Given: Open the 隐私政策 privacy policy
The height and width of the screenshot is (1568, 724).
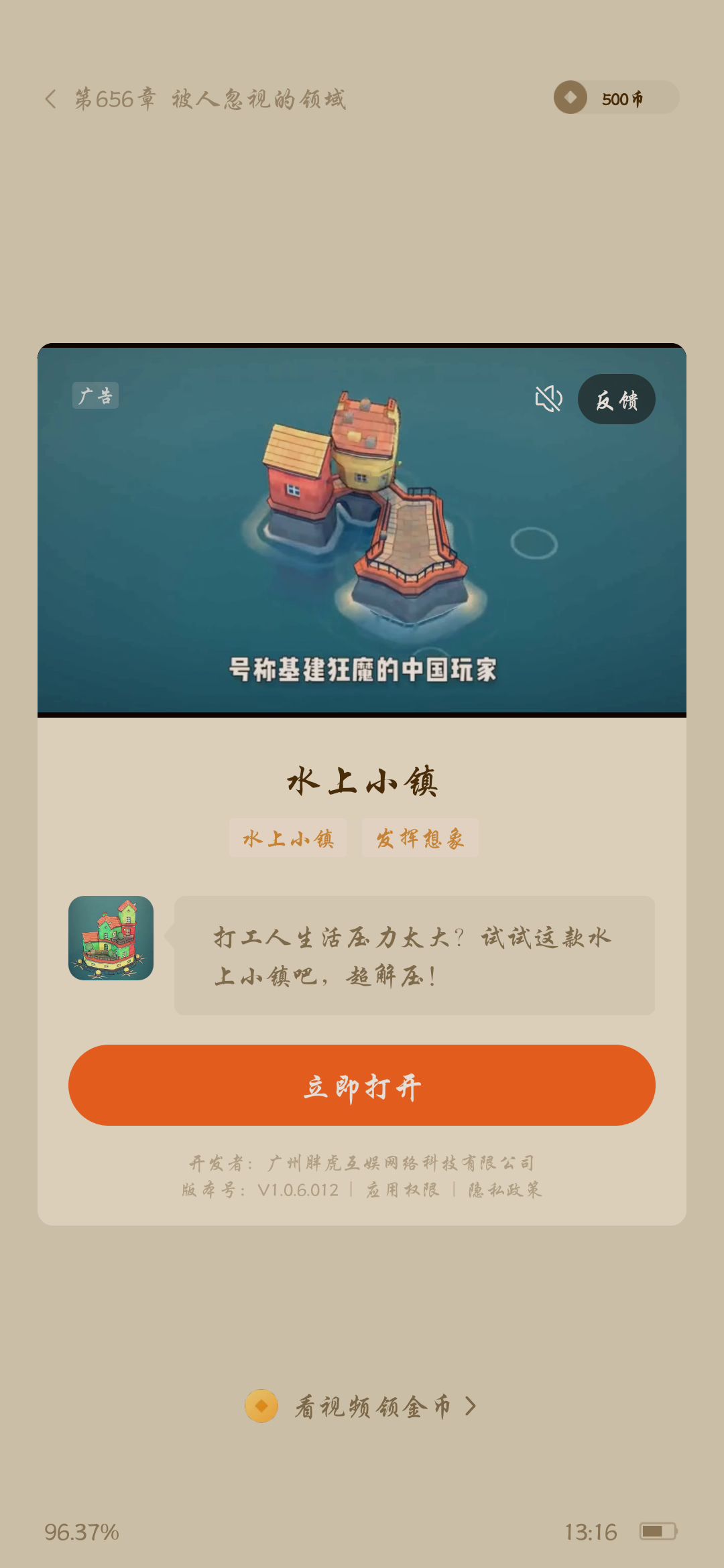Looking at the screenshot, I should pos(505,1190).
